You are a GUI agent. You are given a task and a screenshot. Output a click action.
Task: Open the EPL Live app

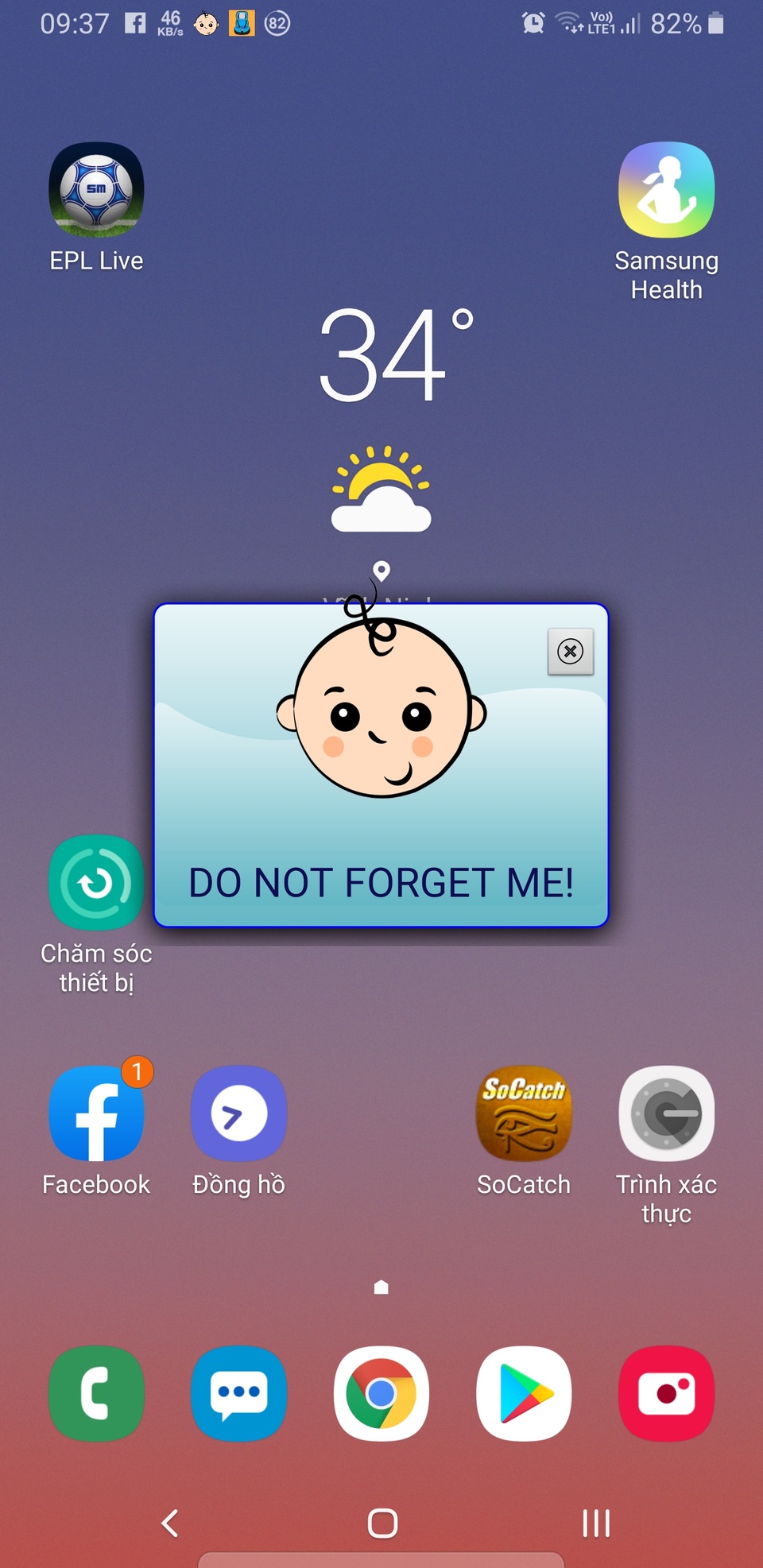(96, 191)
